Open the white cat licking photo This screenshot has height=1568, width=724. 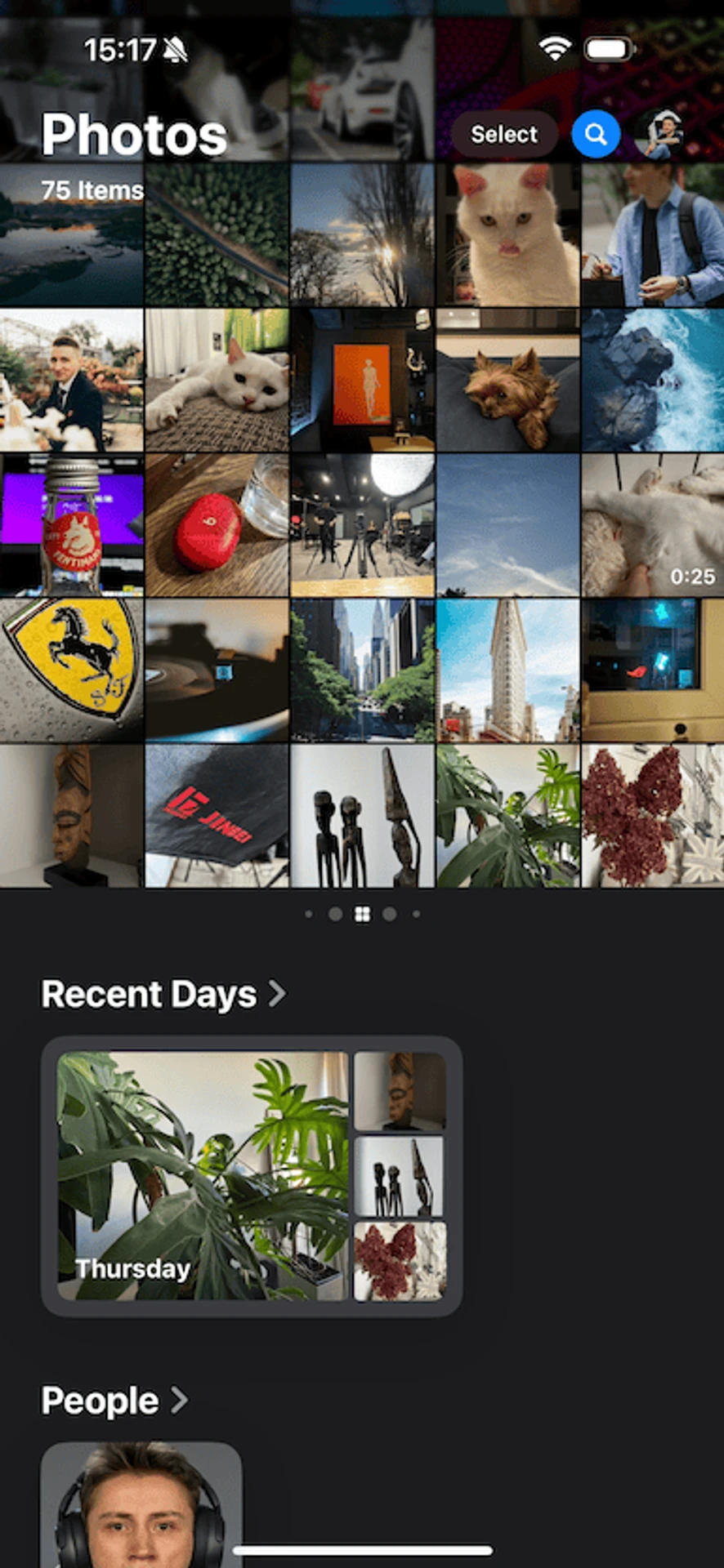coord(507,235)
